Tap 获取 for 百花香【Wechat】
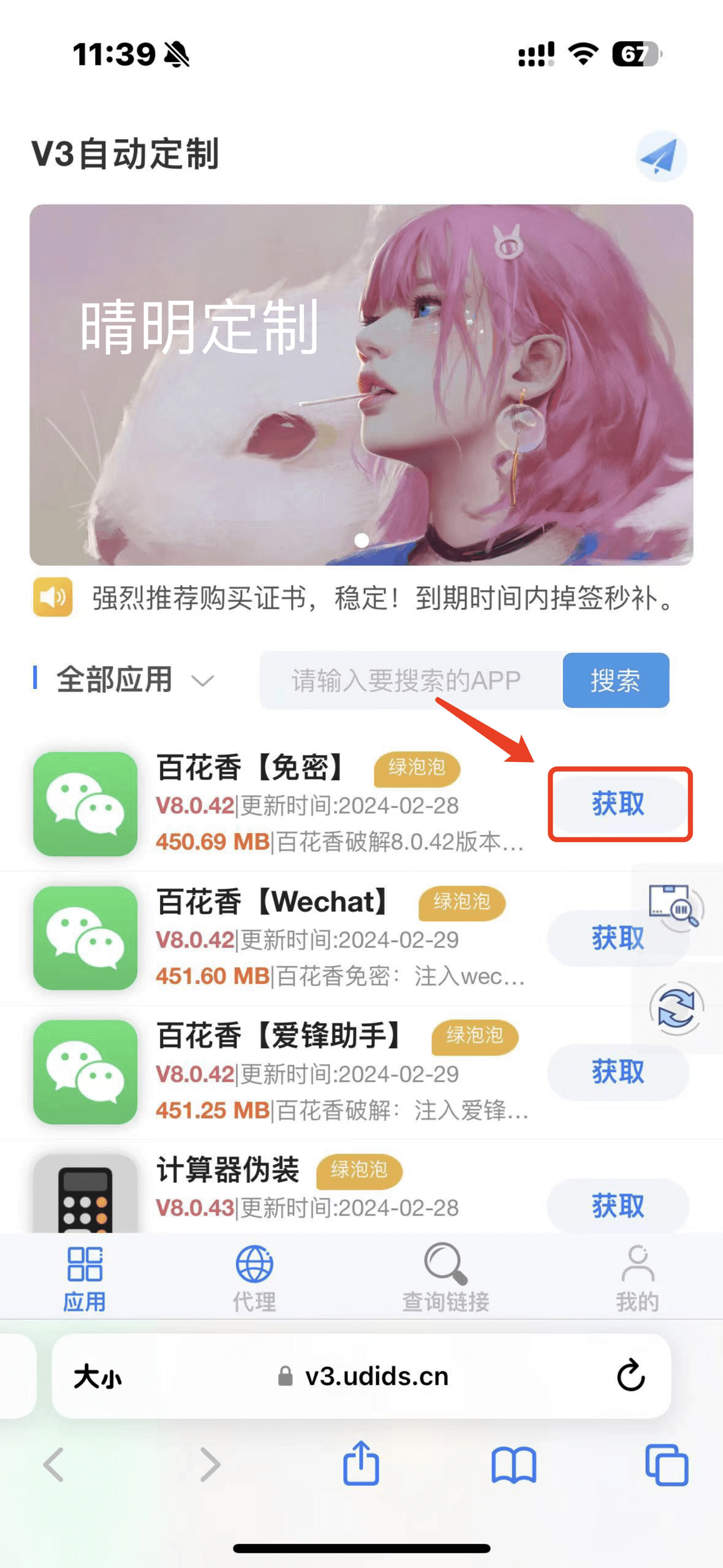The height and width of the screenshot is (1568, 723). pos(618,938)
